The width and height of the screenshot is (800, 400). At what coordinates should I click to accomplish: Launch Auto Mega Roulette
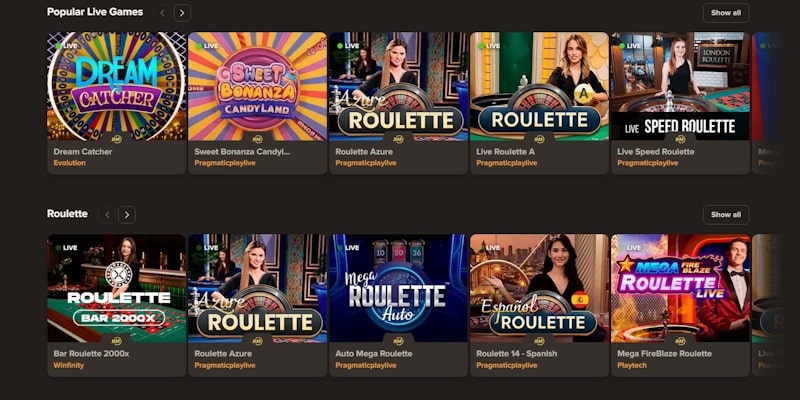[x=398, y=289]
